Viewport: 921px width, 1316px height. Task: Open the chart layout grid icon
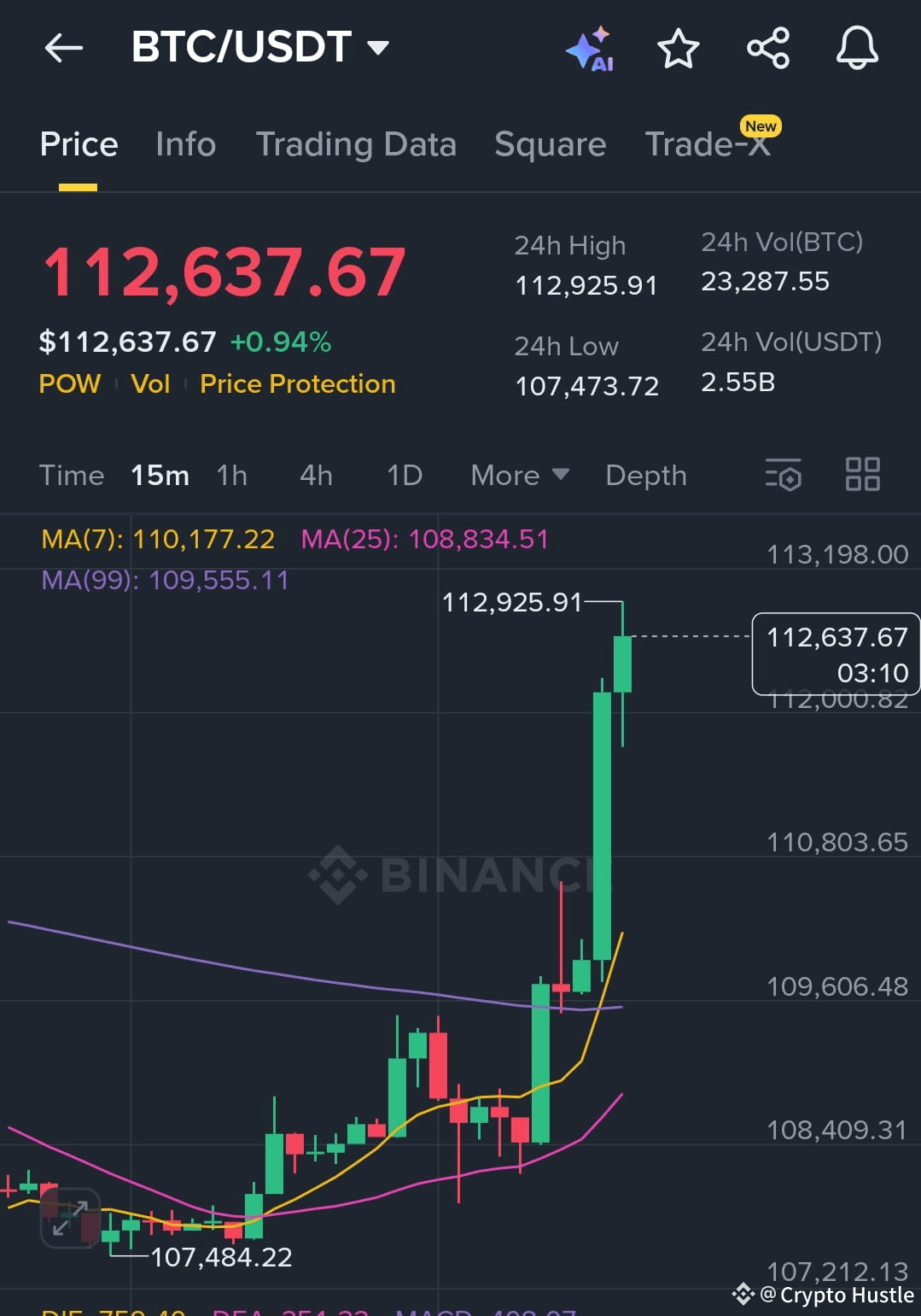(x=862, y=475)
